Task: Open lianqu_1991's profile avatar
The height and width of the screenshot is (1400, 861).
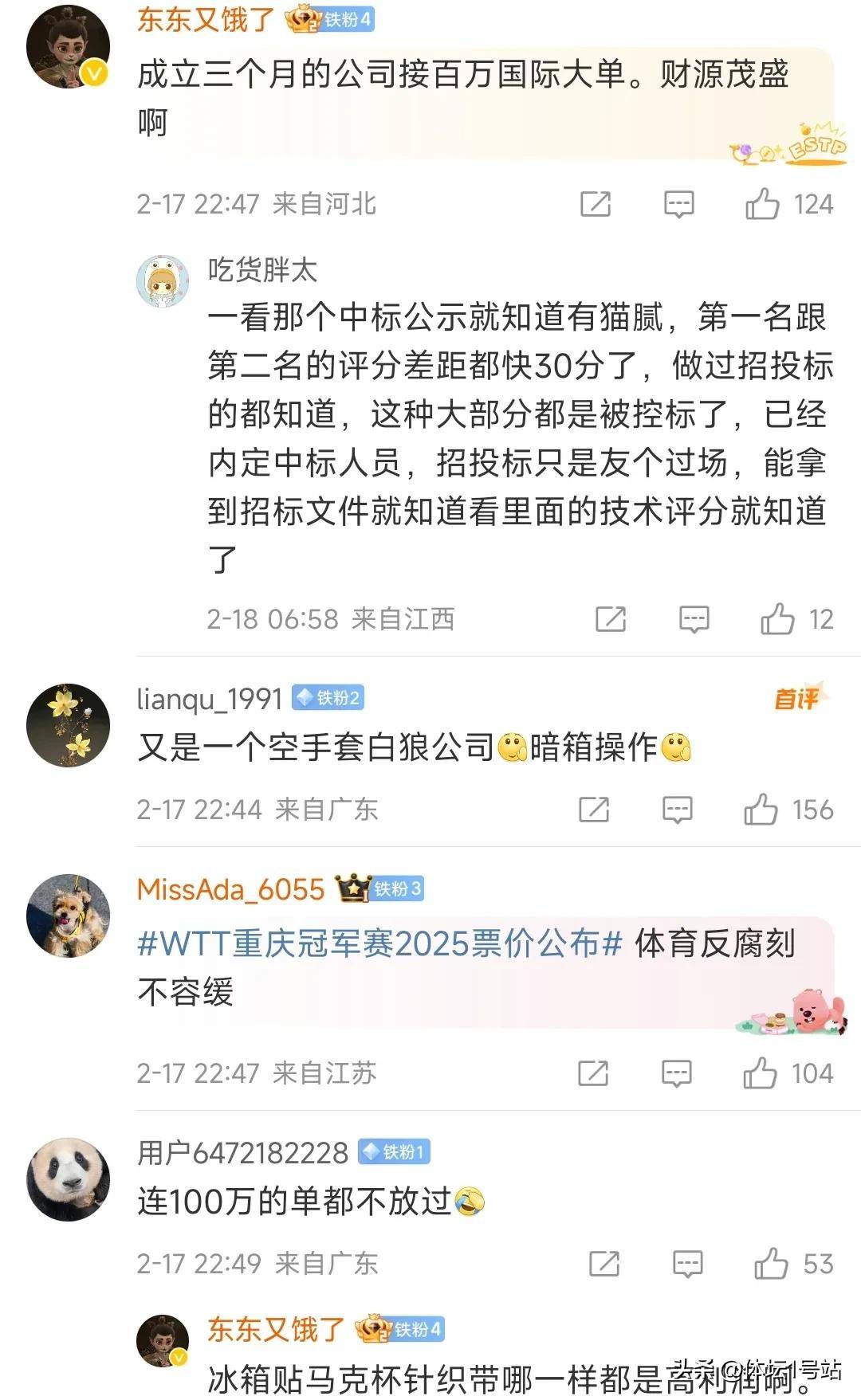Action: pos(68,725)
